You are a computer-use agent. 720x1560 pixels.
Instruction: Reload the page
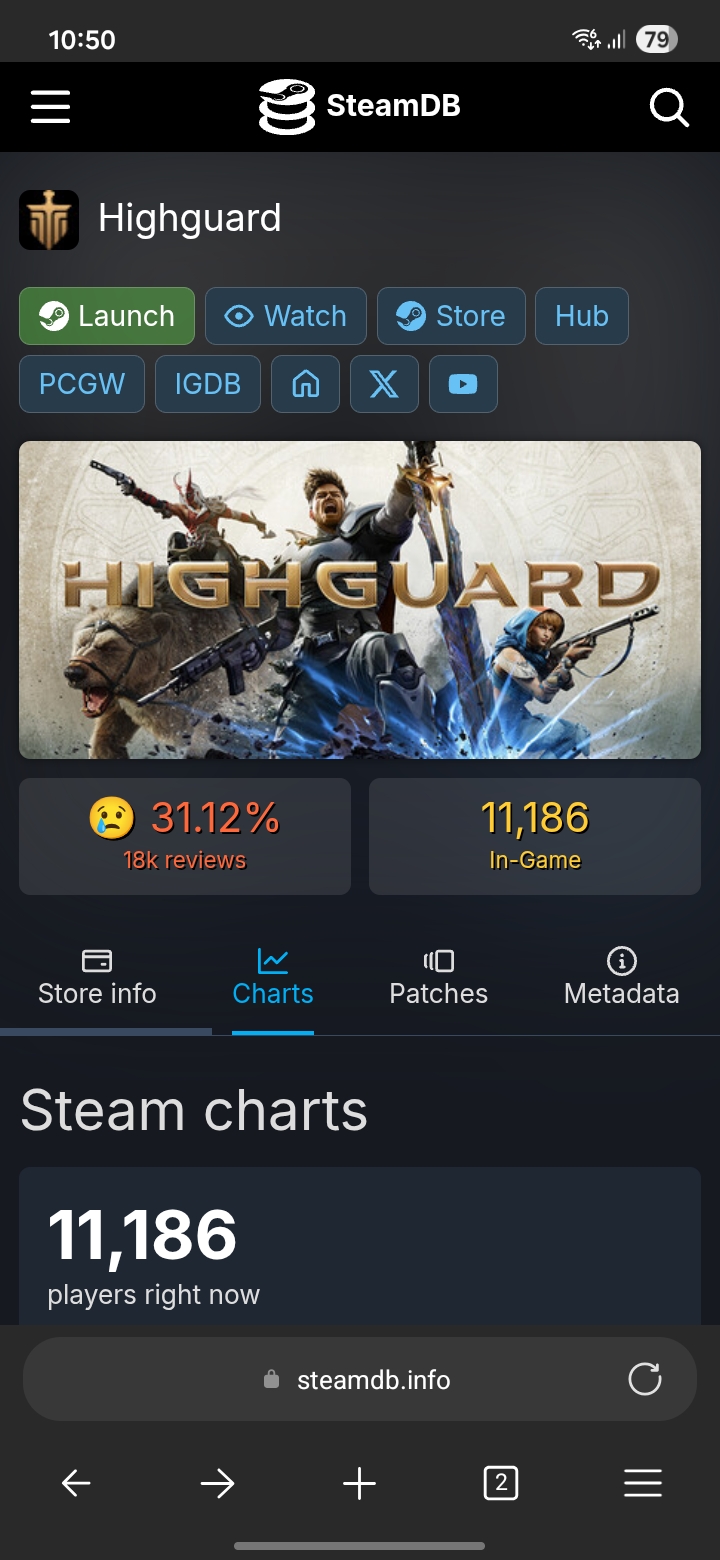pos(645,1379)
